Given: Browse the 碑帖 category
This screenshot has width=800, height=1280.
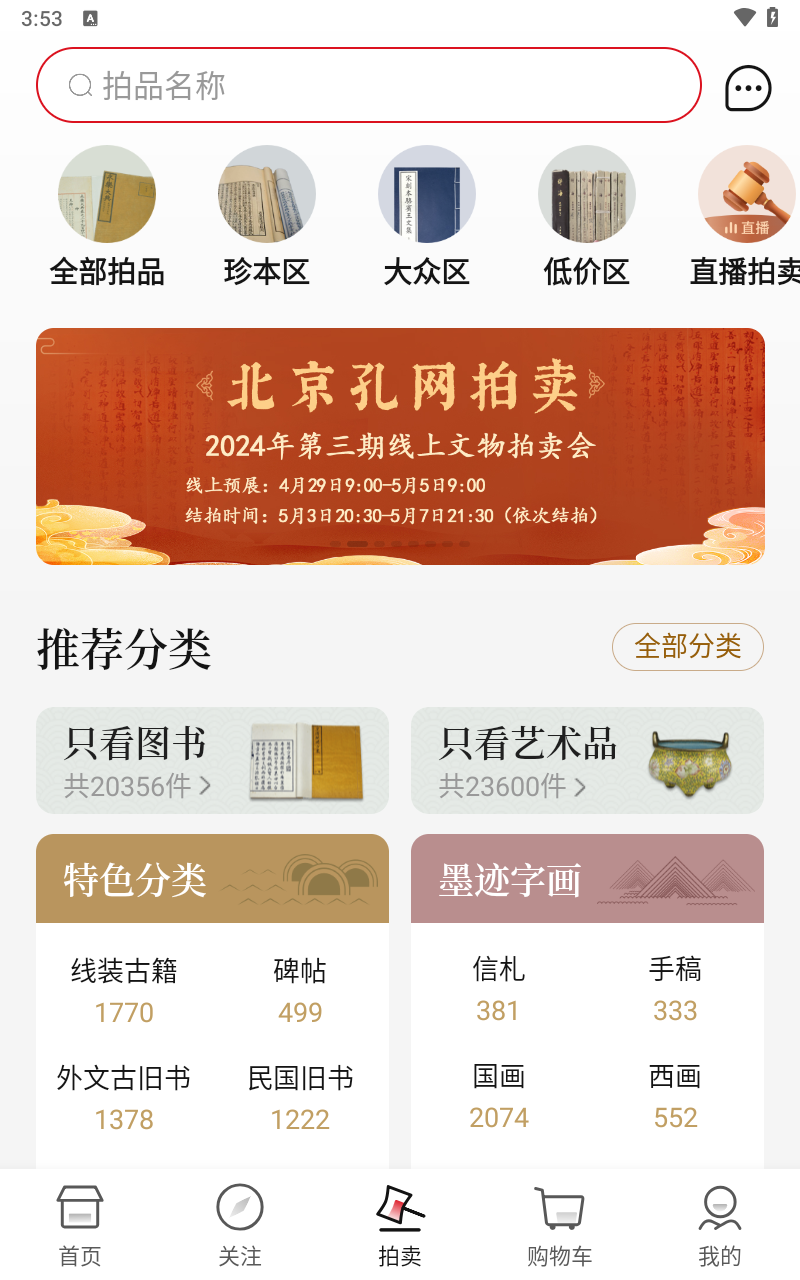Looking at the screenshot, I should click(300, 990).
